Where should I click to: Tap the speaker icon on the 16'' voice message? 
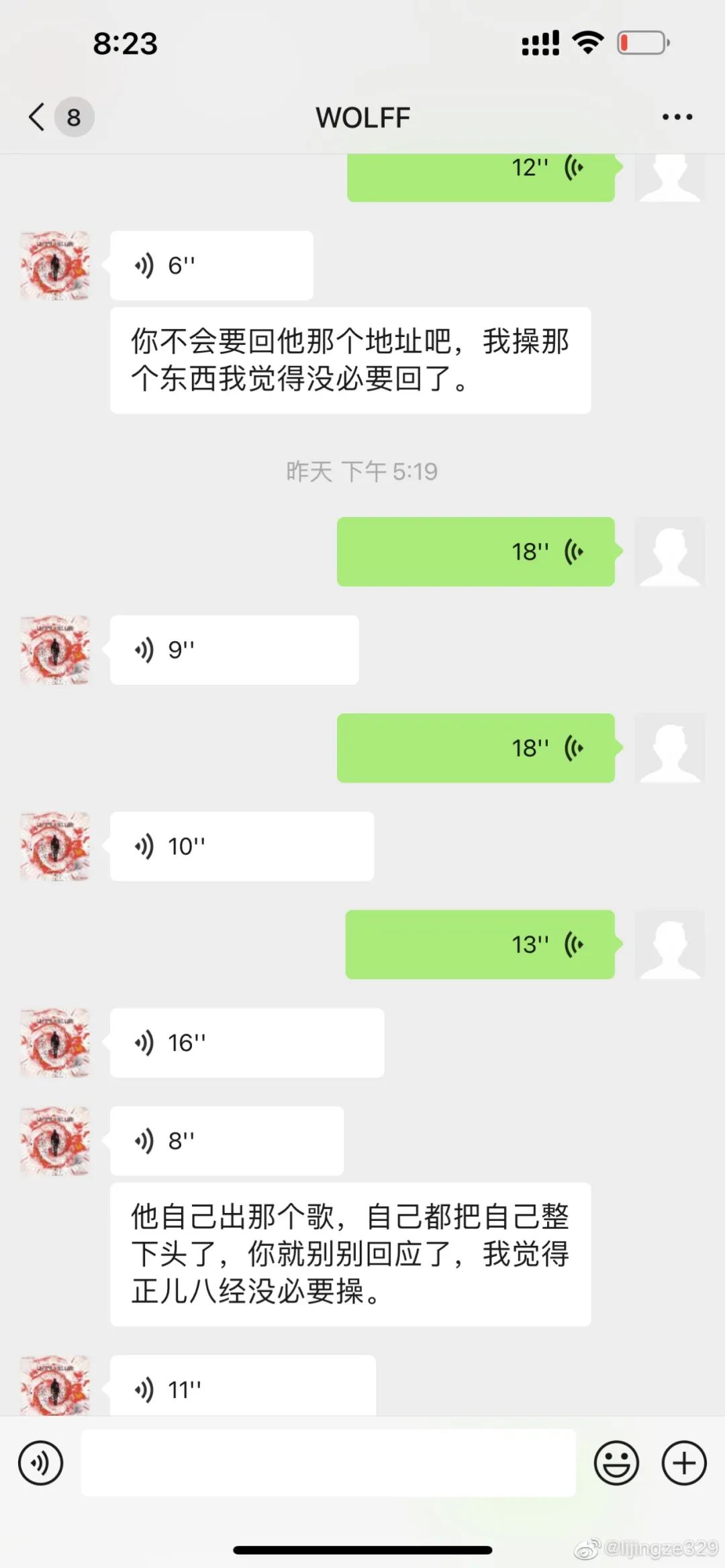[143, 1042]
